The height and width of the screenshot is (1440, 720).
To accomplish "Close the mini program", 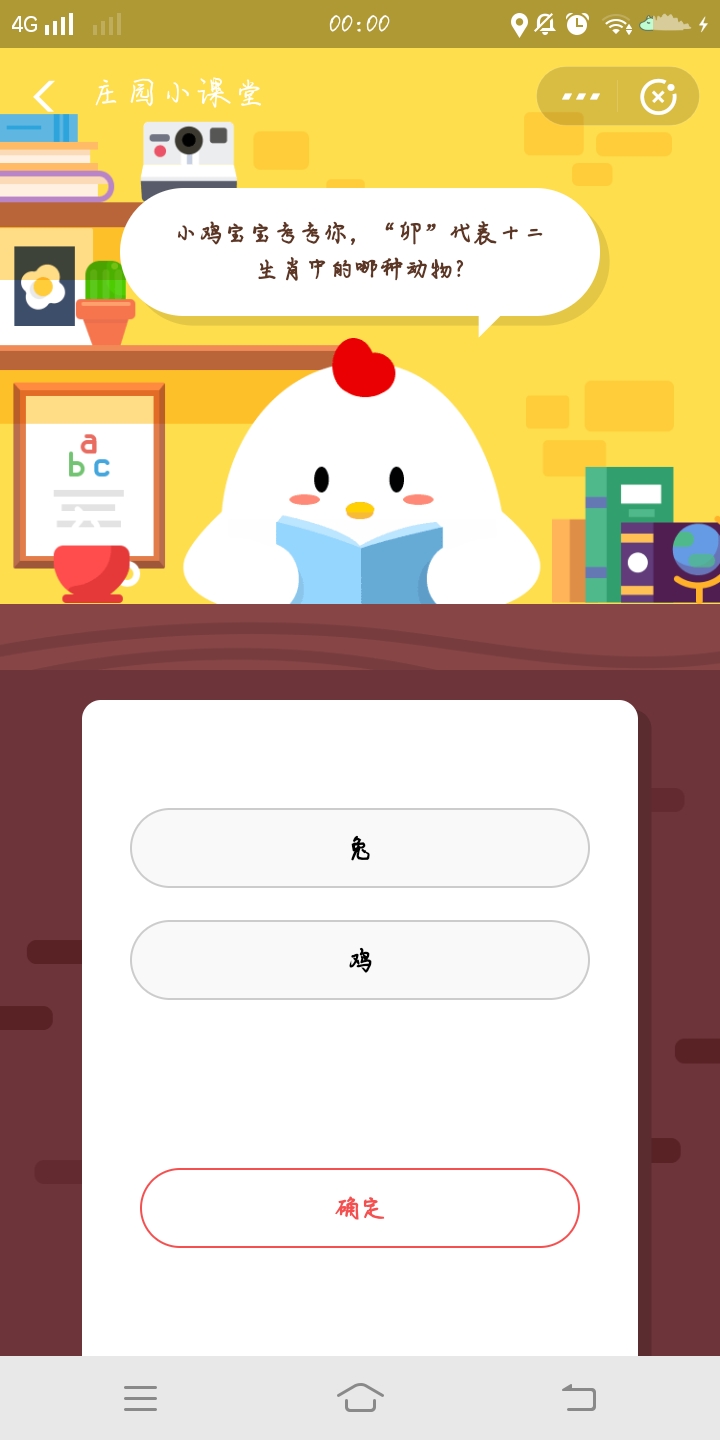I will point(658,96).
